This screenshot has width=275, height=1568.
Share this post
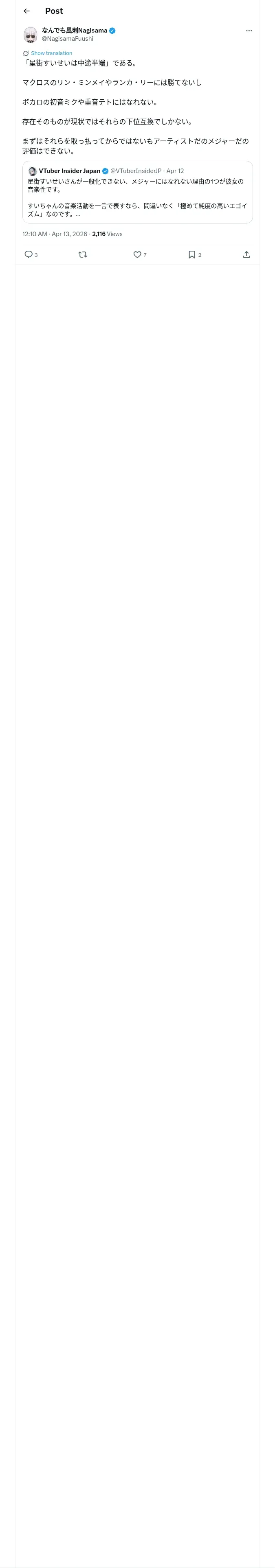246,254
